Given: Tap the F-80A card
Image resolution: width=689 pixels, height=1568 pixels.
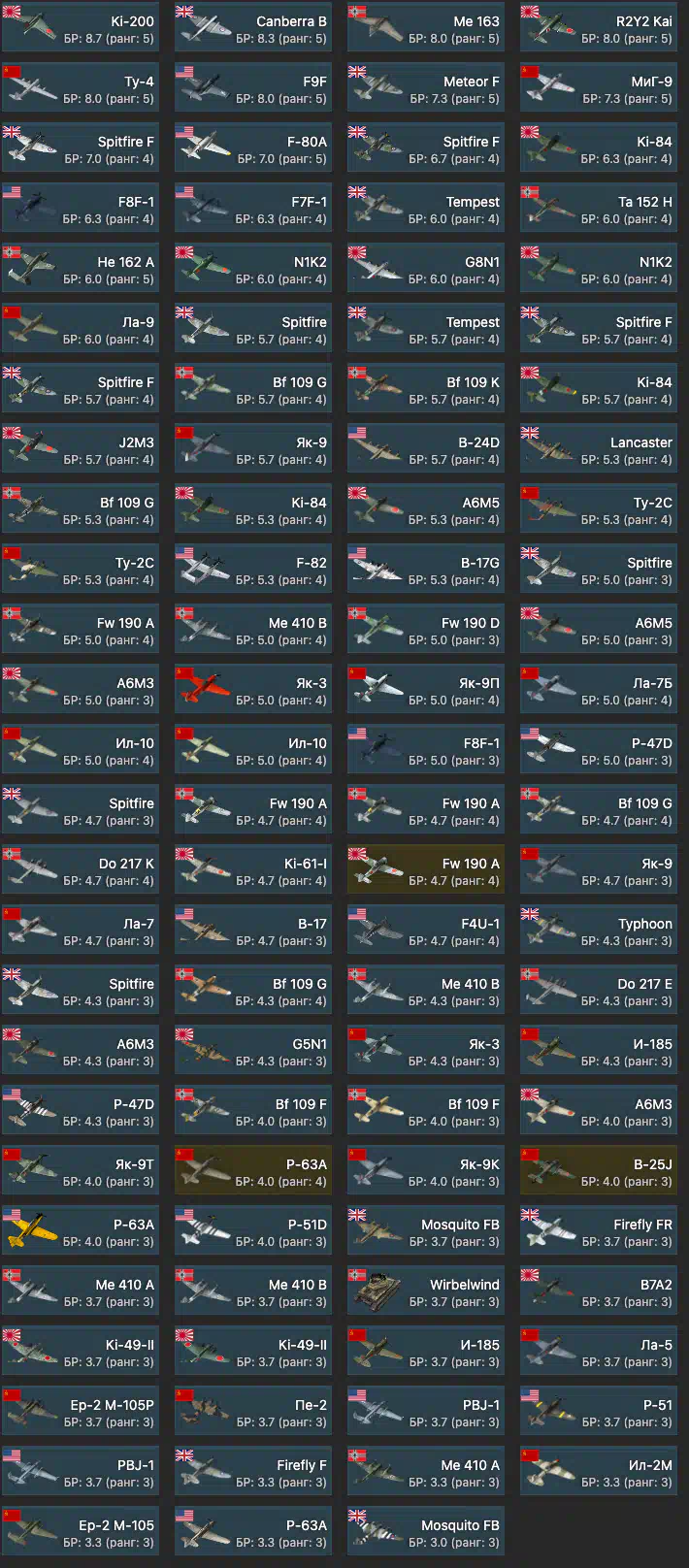Looking at the screenshot, I should 253,148.
